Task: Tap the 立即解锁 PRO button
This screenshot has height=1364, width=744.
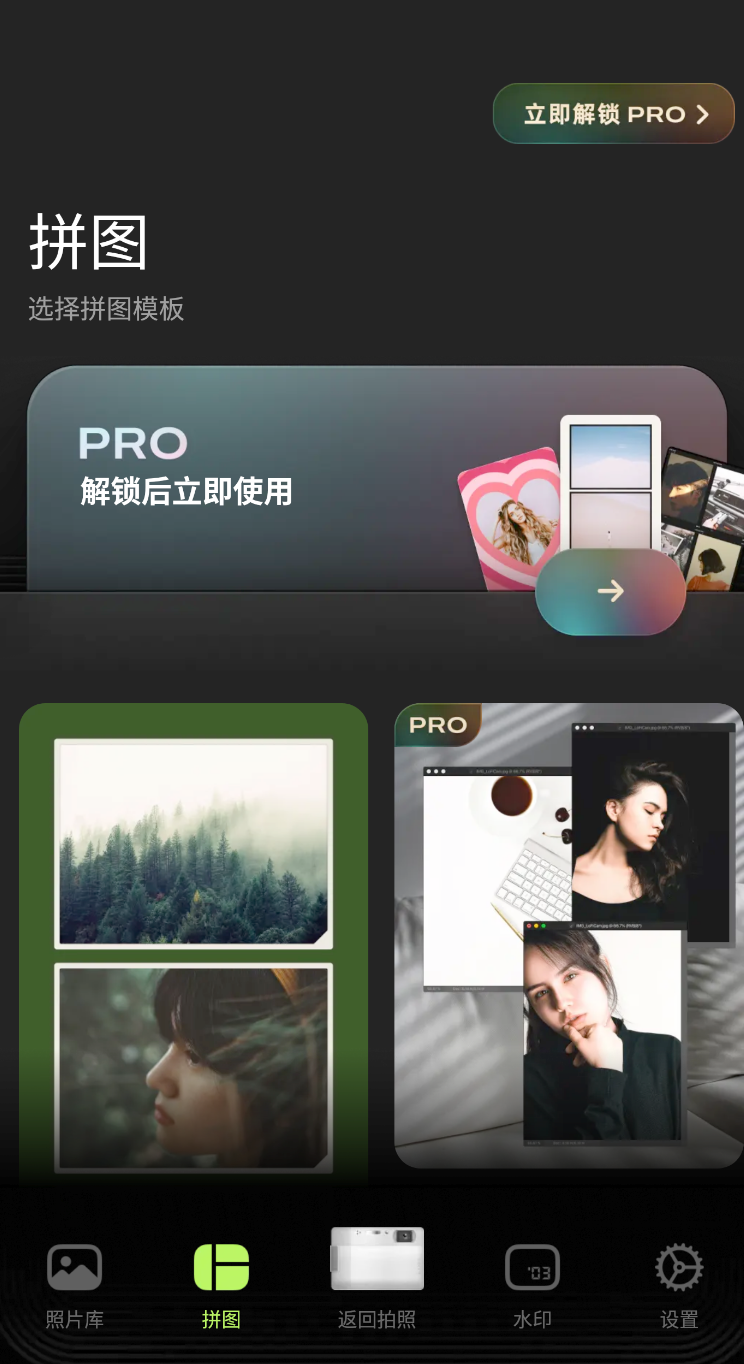Action: [614, 114]
